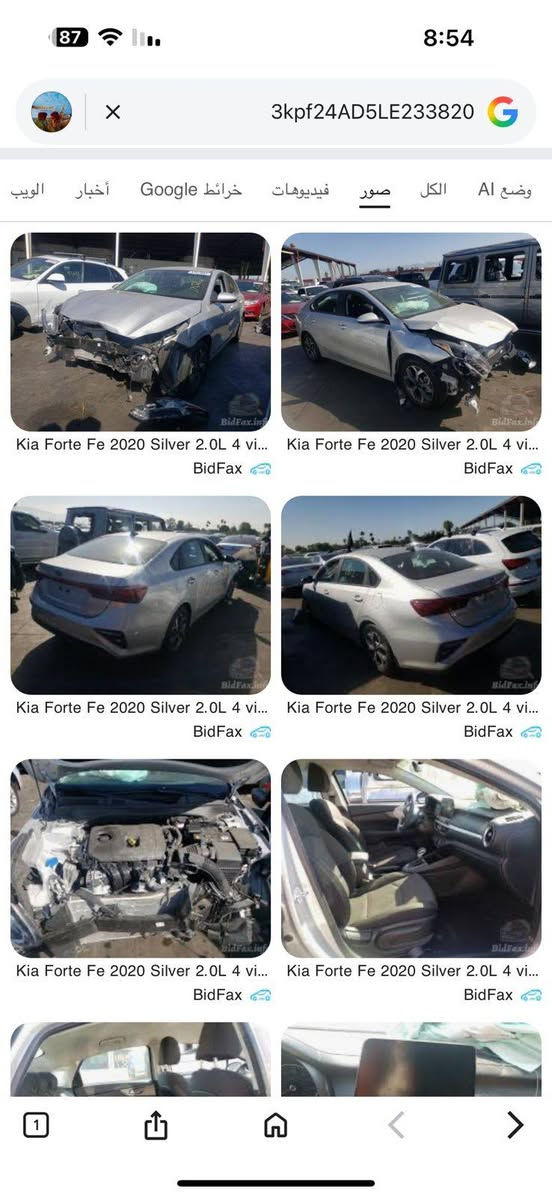This screenshot has height=1197, width=552.
Task: Switch to the الكل results tab
Action: [x=433, y=190]
